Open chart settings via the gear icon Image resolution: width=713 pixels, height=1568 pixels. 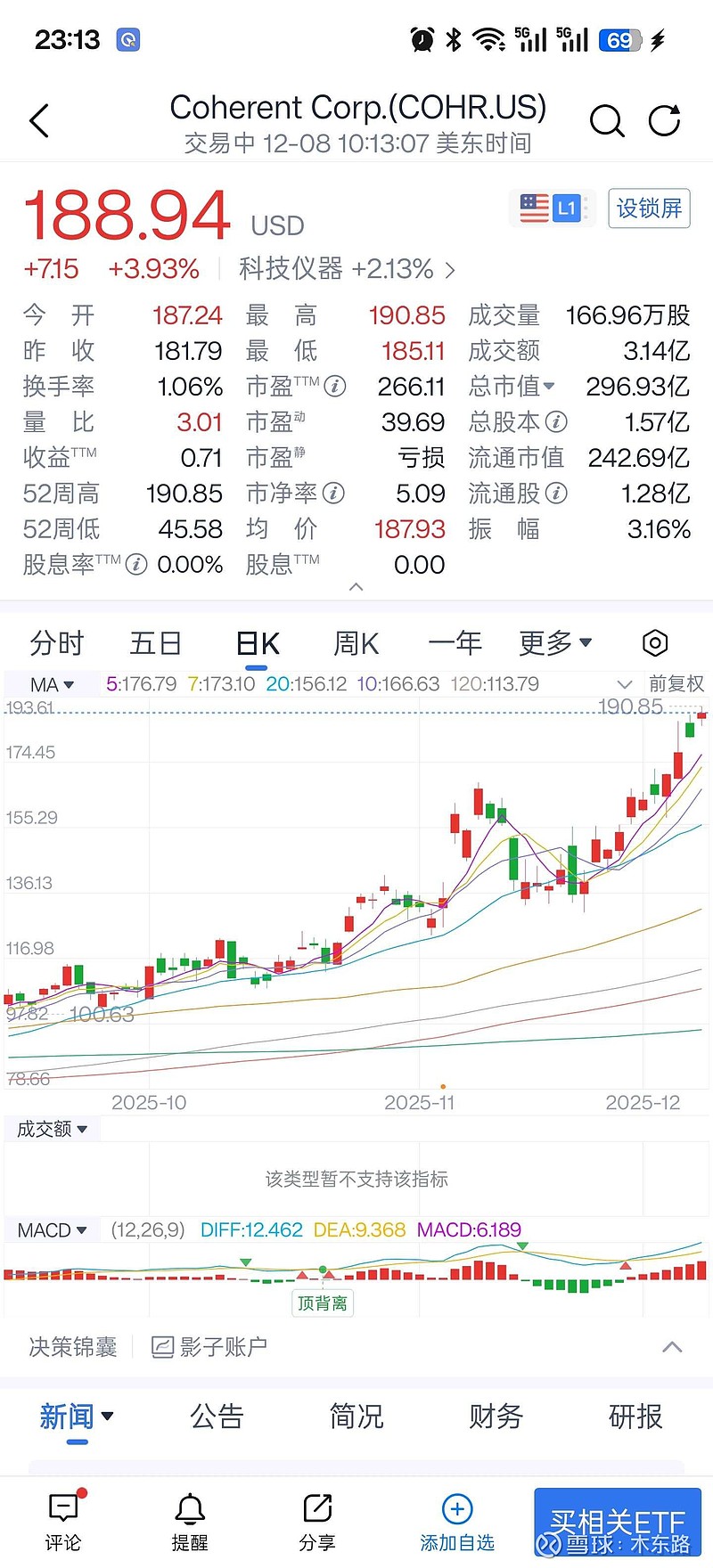(654, 642)
